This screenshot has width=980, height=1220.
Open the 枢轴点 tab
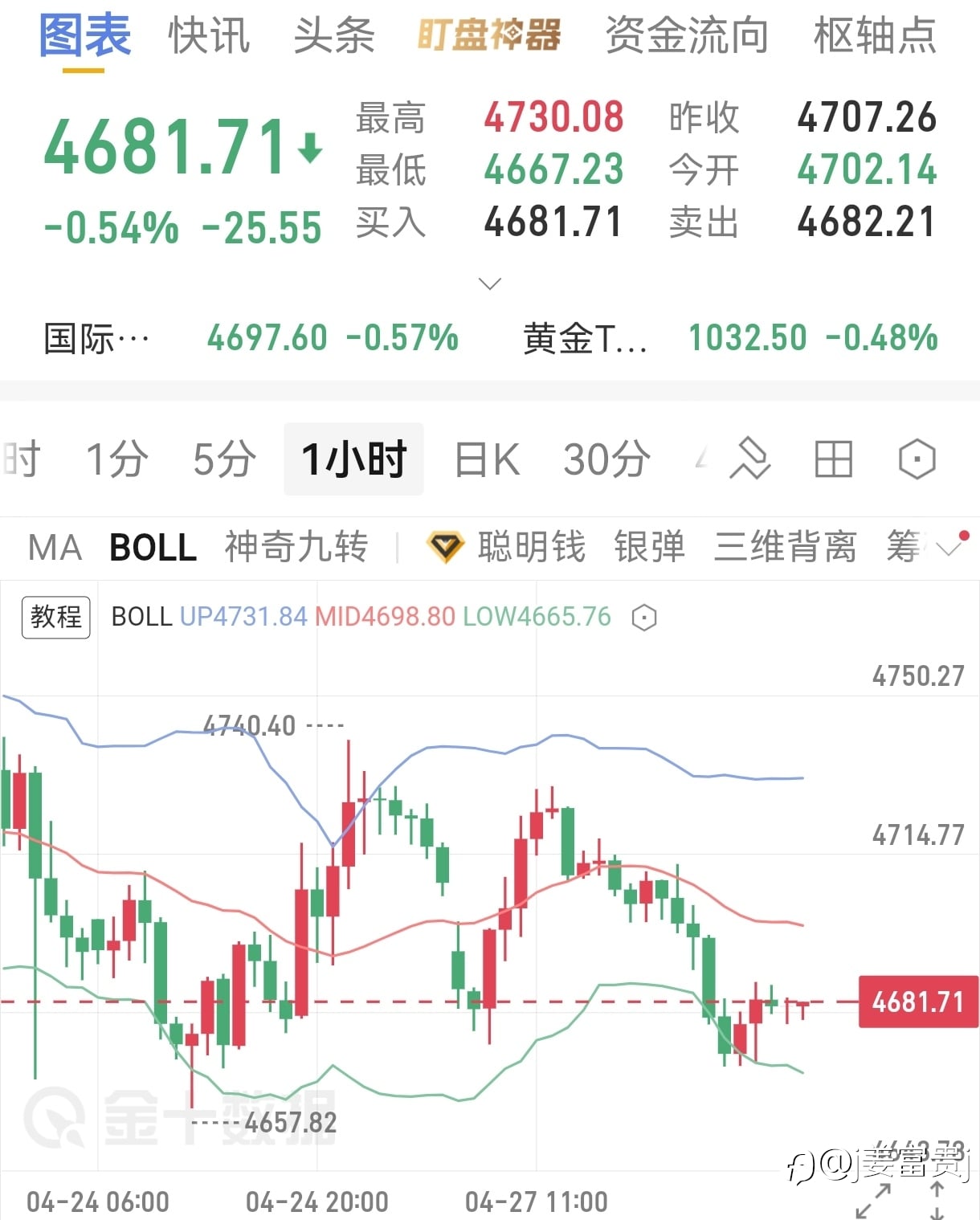[875, 36]
